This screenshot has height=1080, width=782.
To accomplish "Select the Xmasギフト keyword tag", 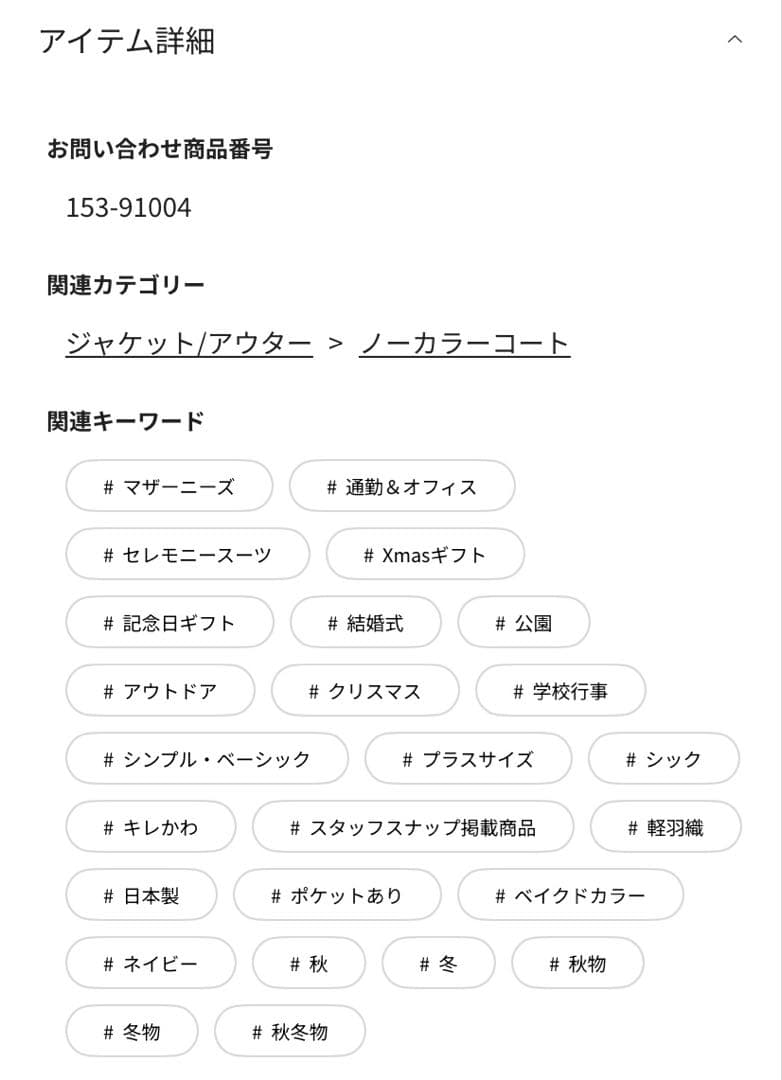I will click(423, 554).
